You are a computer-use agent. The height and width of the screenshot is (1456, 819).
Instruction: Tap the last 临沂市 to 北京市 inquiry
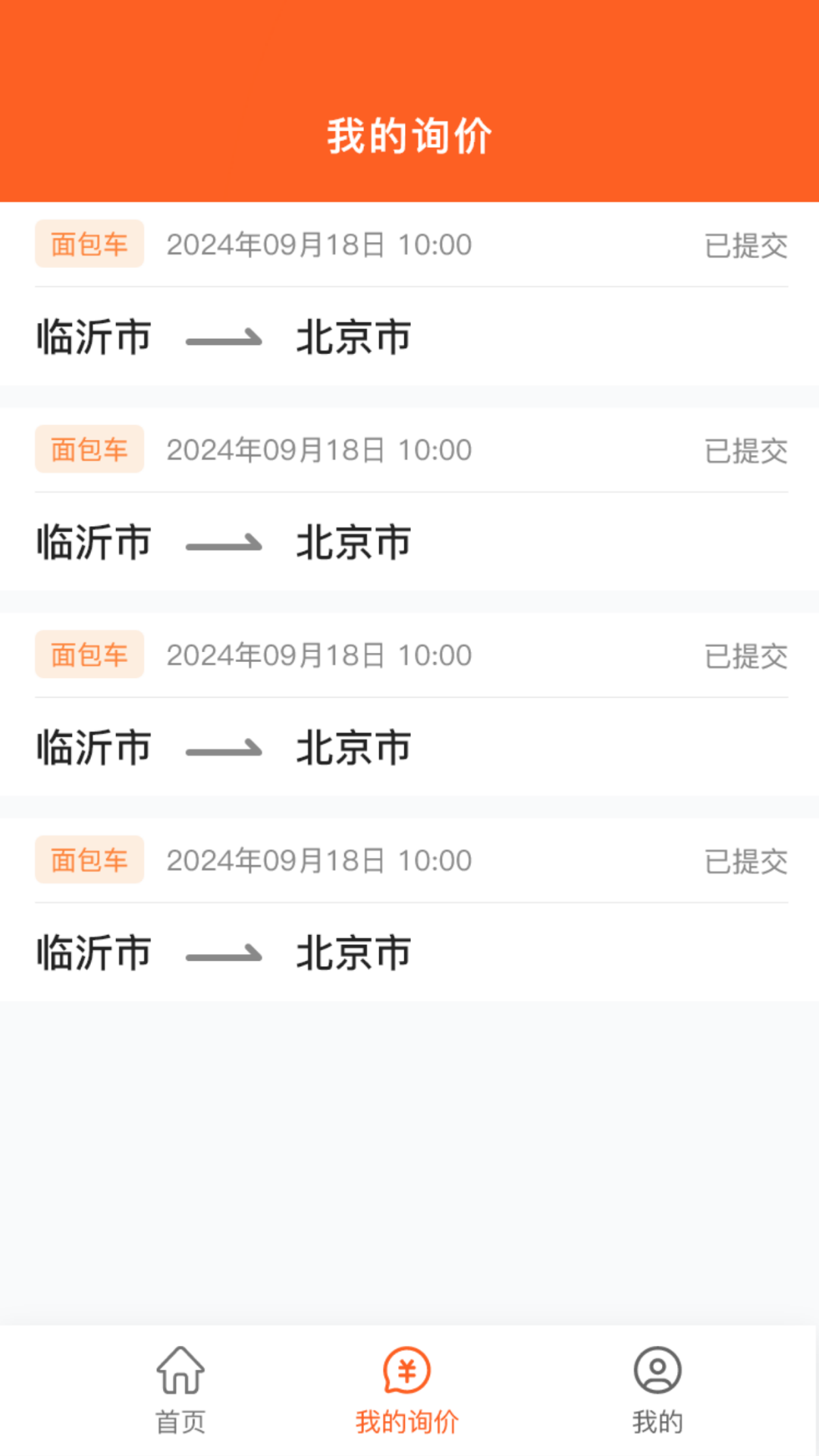pos(409,952)
